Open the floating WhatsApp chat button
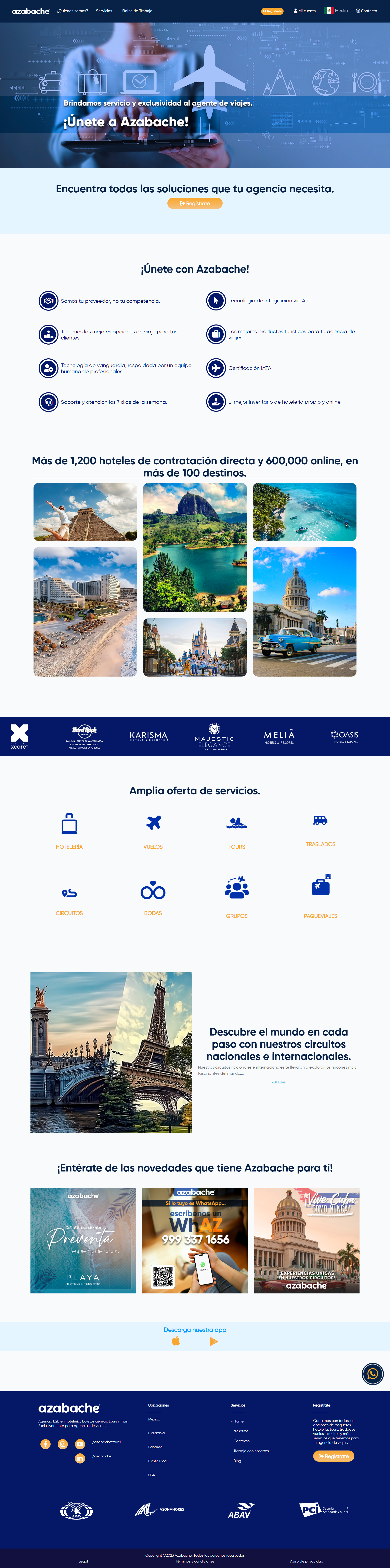 [x=372, y=1374]
